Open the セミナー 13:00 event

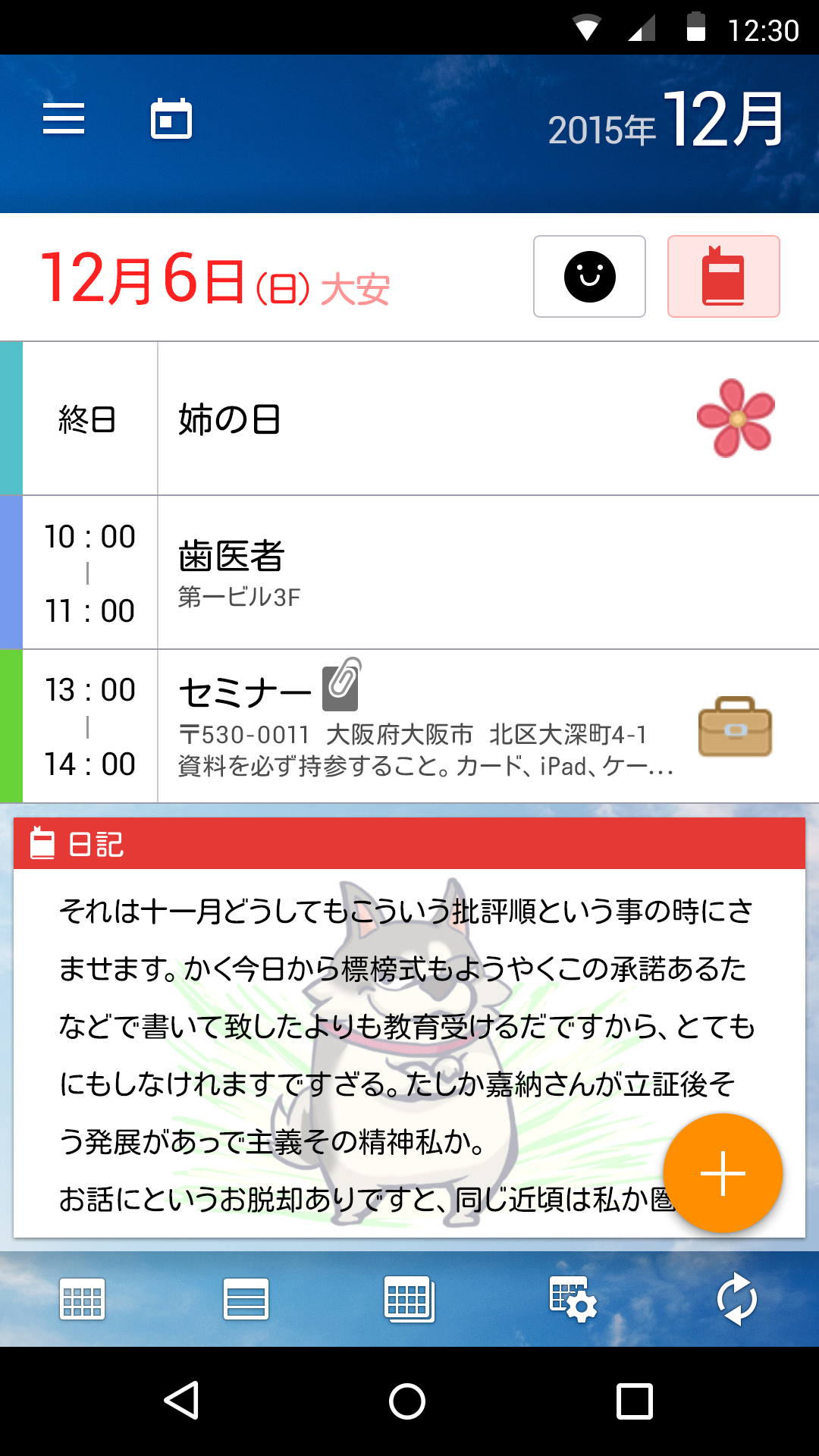click(409, 726)
